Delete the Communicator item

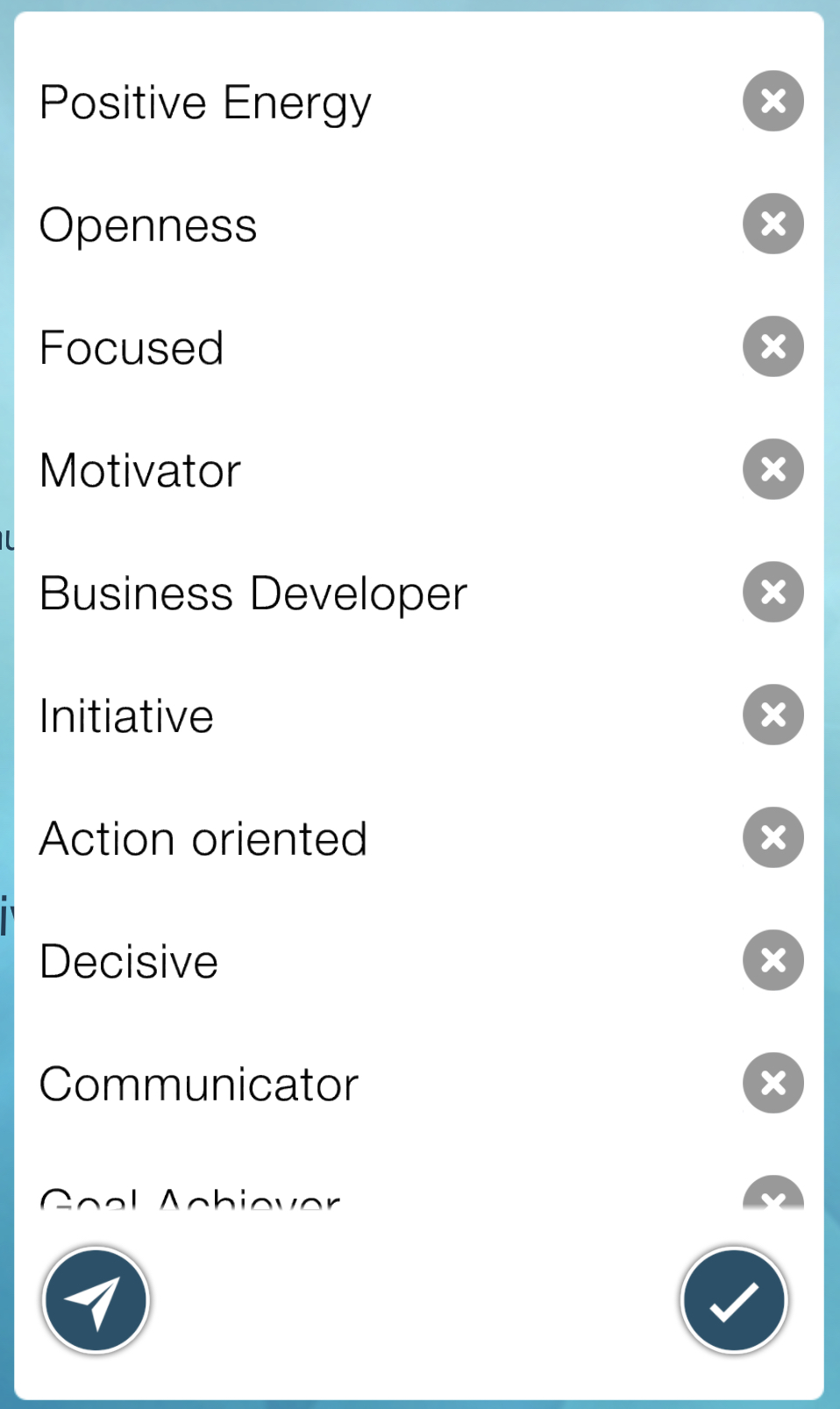click(x=773, y=1083)
